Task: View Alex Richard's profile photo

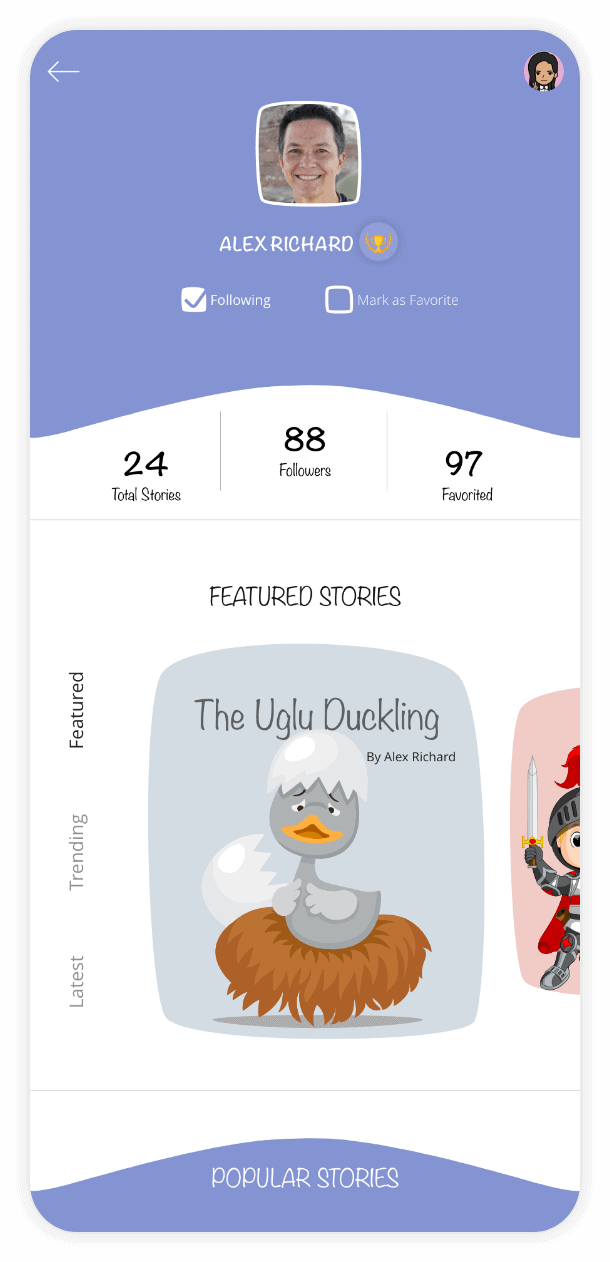Action: (x=308, y=154)
